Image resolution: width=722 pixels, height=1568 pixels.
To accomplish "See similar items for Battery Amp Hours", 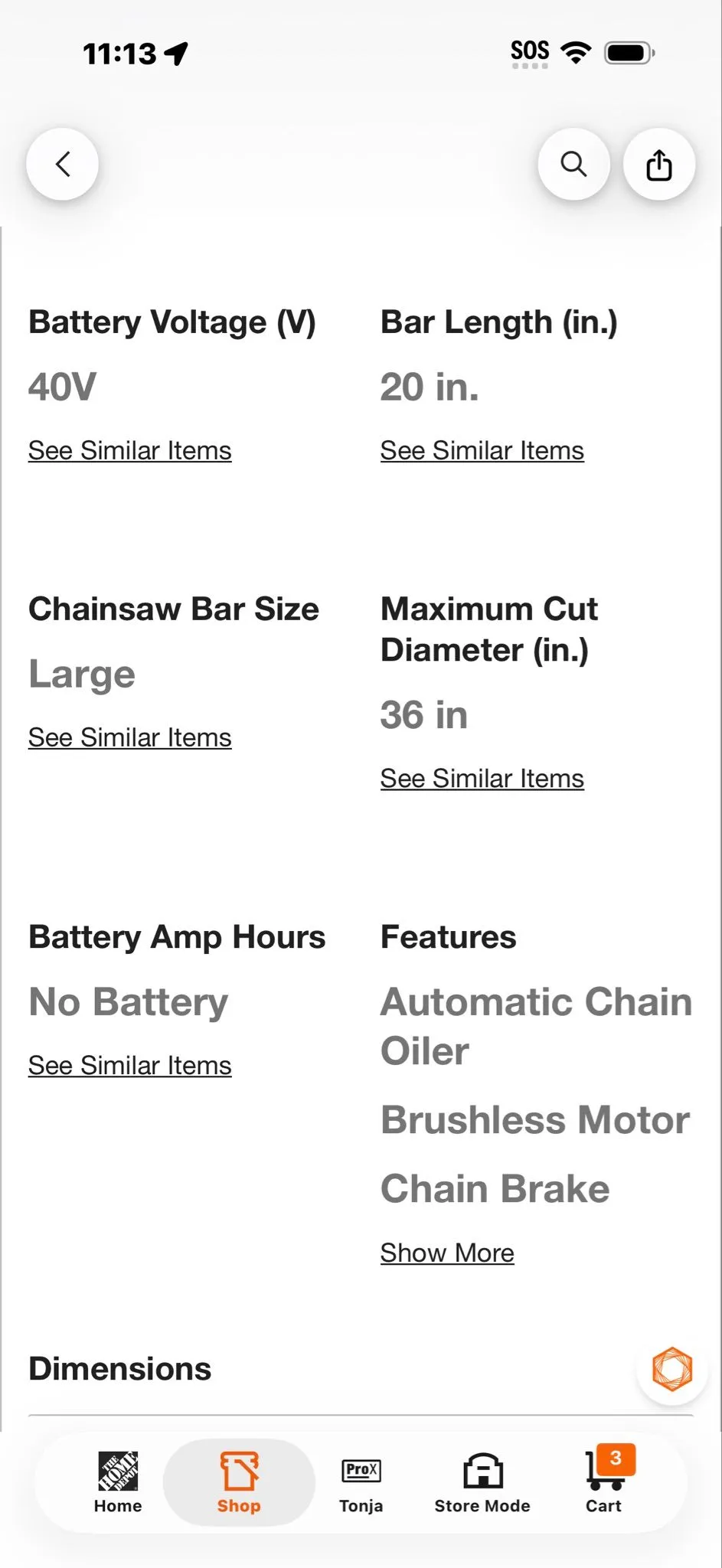I will point(130,1065).
